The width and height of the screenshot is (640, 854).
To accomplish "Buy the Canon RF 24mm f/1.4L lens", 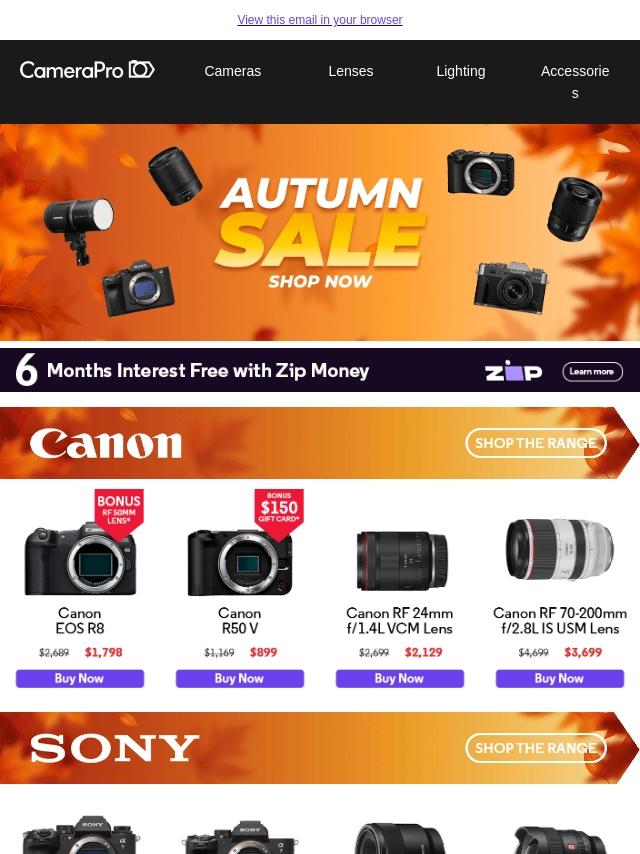I will (x=400, y=678).
